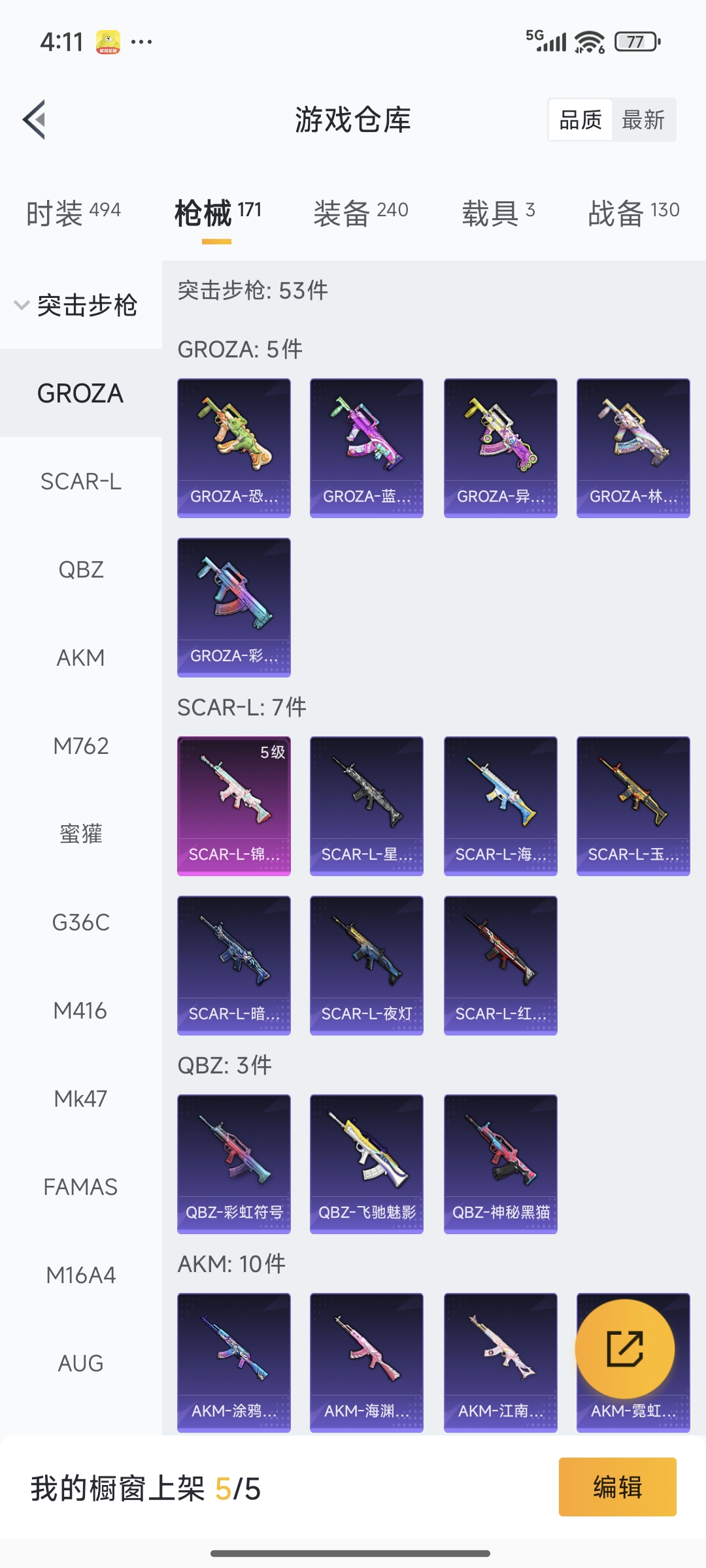
Task: Open the 载具 tab
Action: [499, 212]
